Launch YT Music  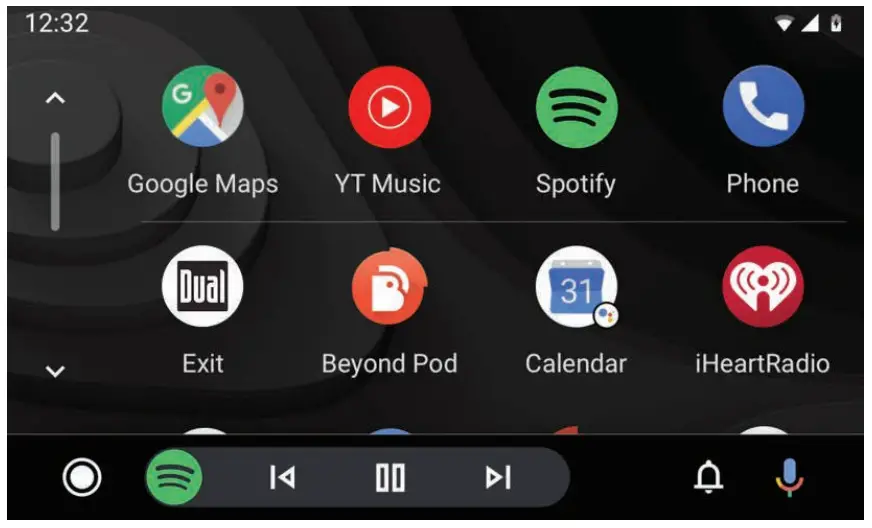click(x=389, y=106)
